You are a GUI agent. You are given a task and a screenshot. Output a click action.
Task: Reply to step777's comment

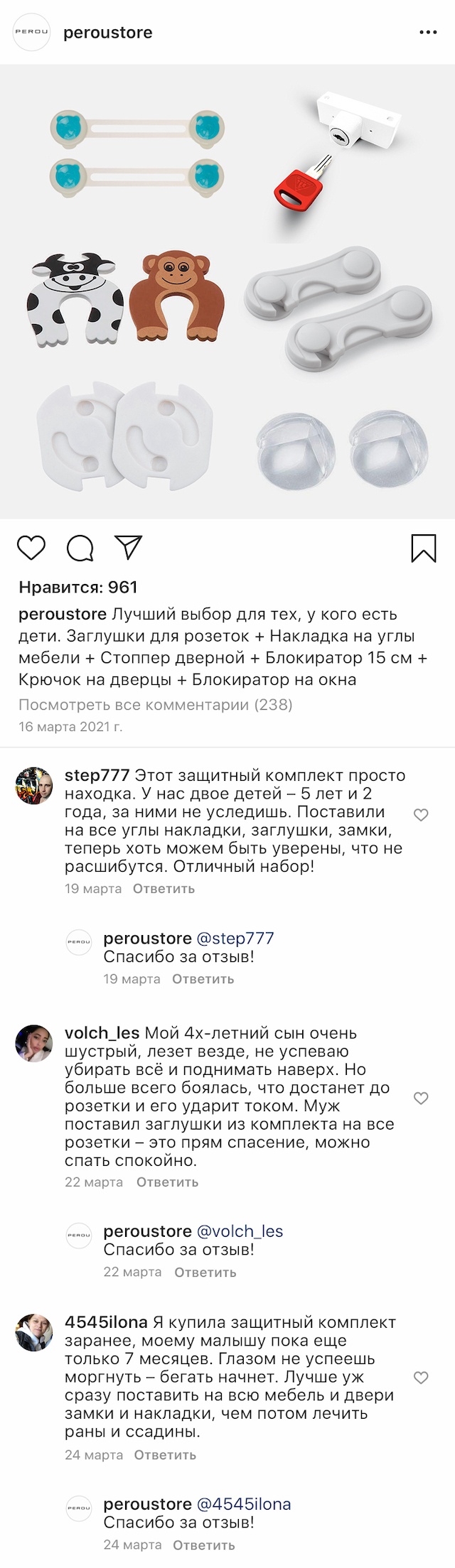click(x=164, y=889)
